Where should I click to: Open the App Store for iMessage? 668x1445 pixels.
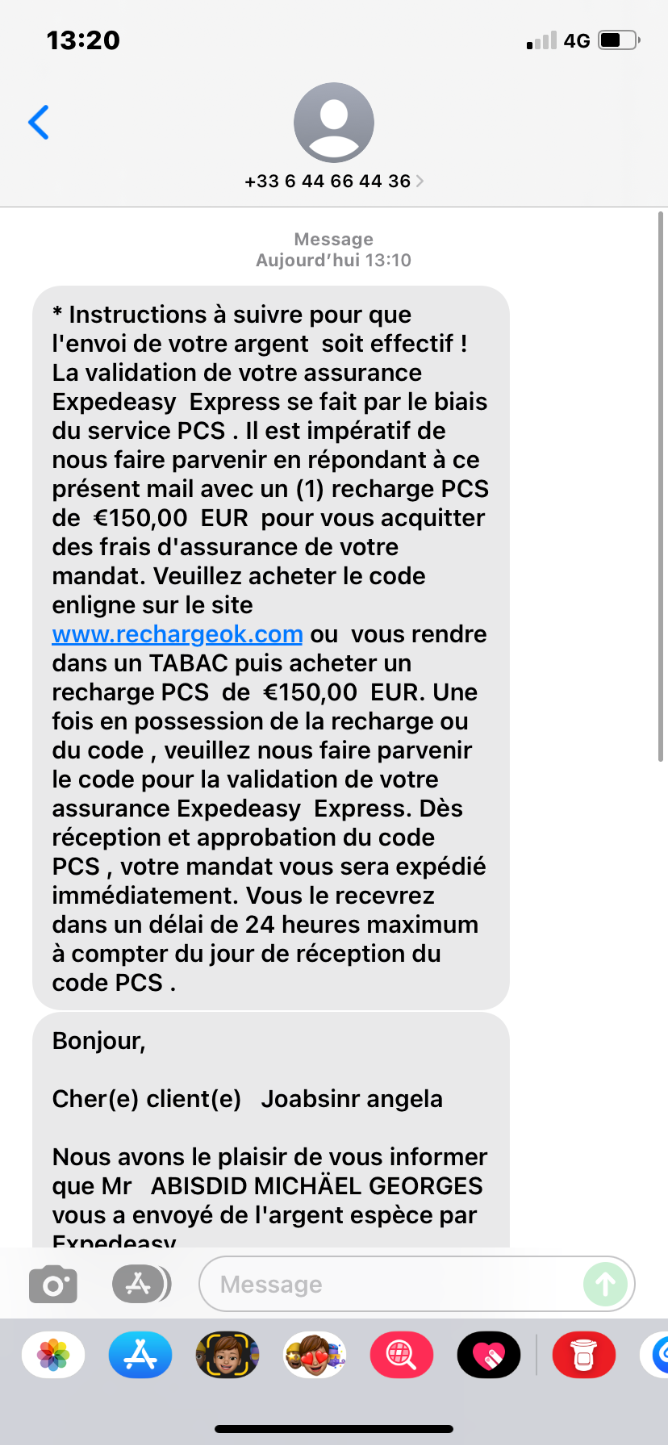(x=140, y=1356)
